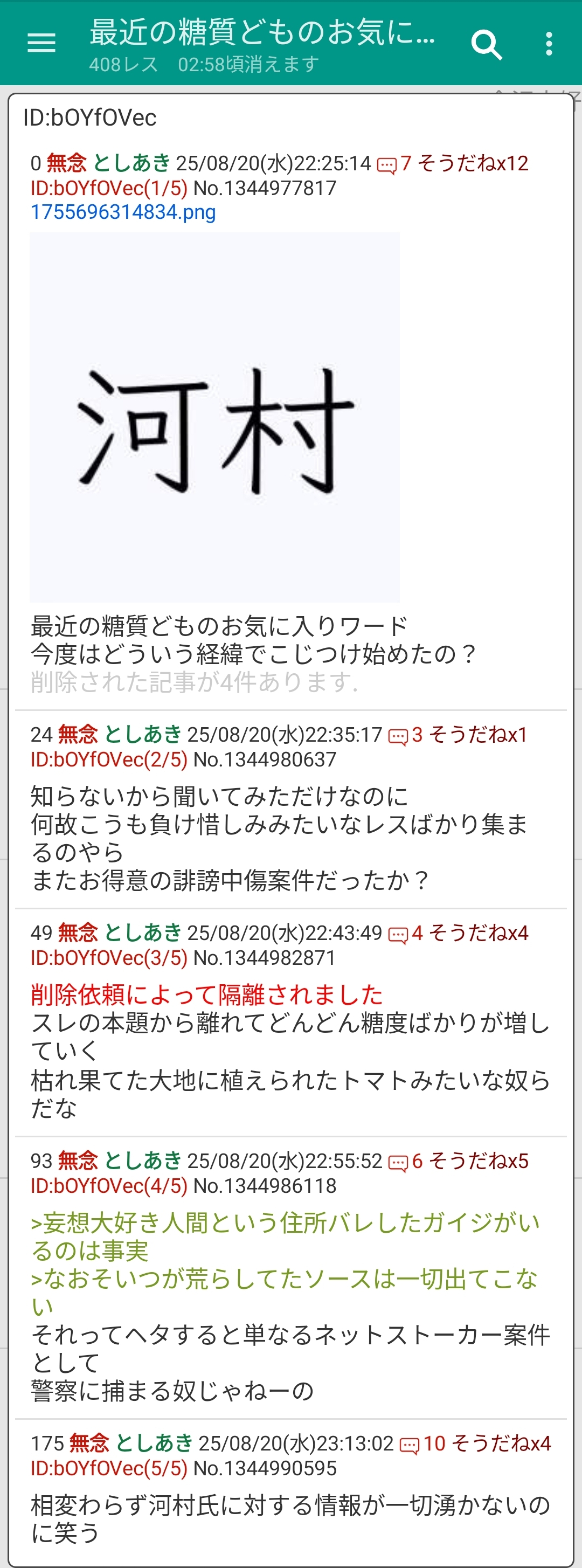
Task: Tap the ID:bOYfOVec(1/5) poster ID link
Action: [109, 188]
